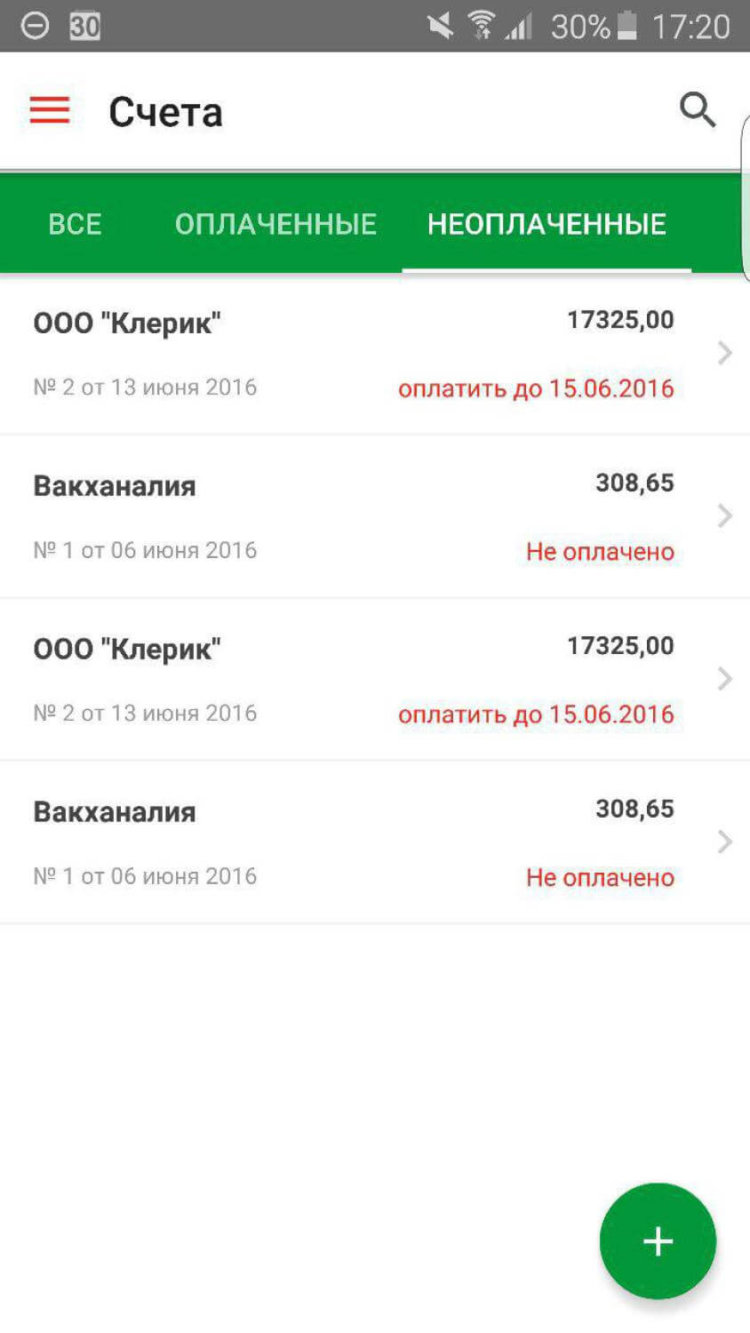
Task: Open the last Вакханалия invoice chevron
Action: pyautogui.click(x=723, y=842)
